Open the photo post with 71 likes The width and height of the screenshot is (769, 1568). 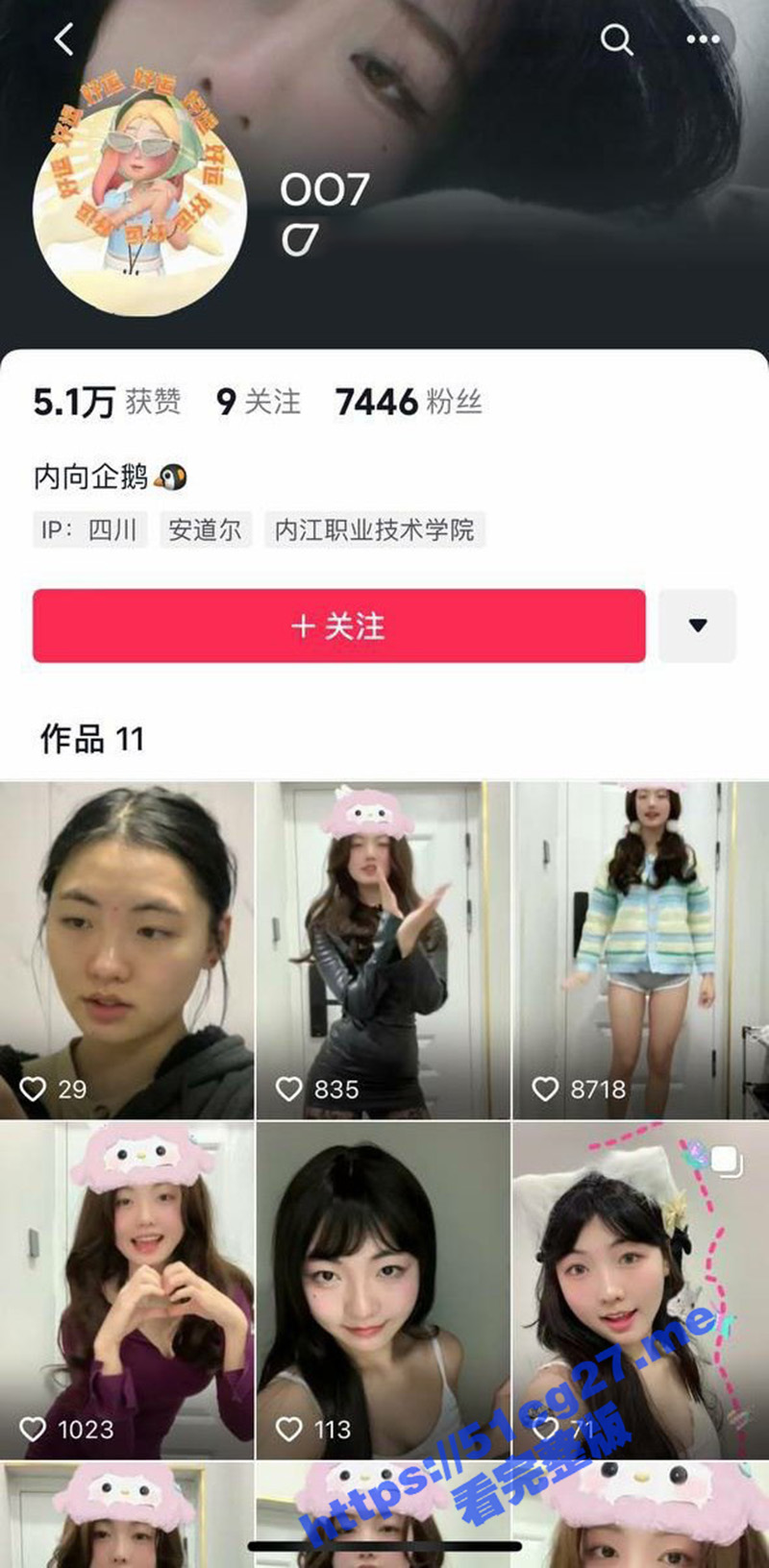[640, 1290]
